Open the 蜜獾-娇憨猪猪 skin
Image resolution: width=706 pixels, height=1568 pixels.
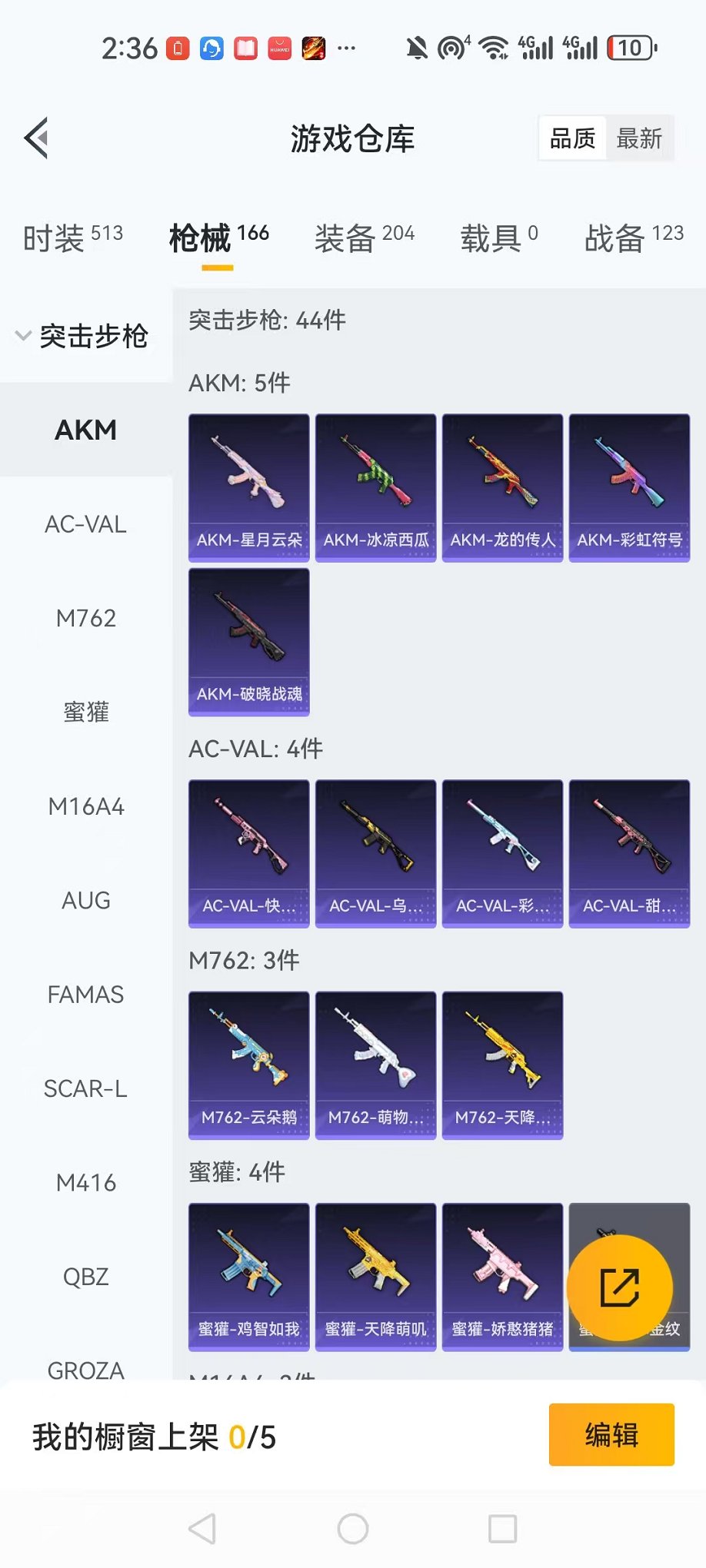tap(502, 1276)
